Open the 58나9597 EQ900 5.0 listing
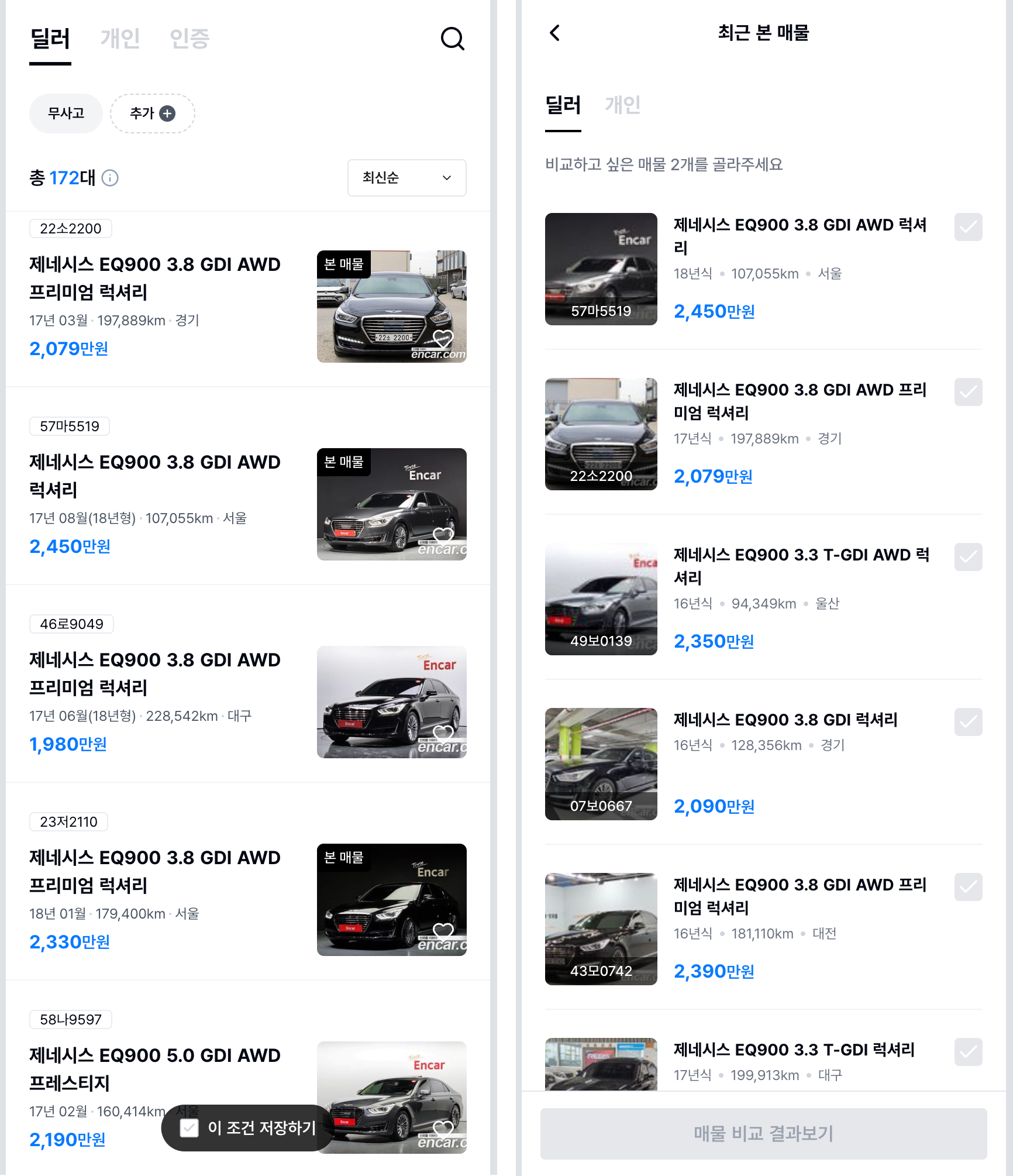The width and height of the screenshot is (1013, 1176). [x=155, y=1069]
